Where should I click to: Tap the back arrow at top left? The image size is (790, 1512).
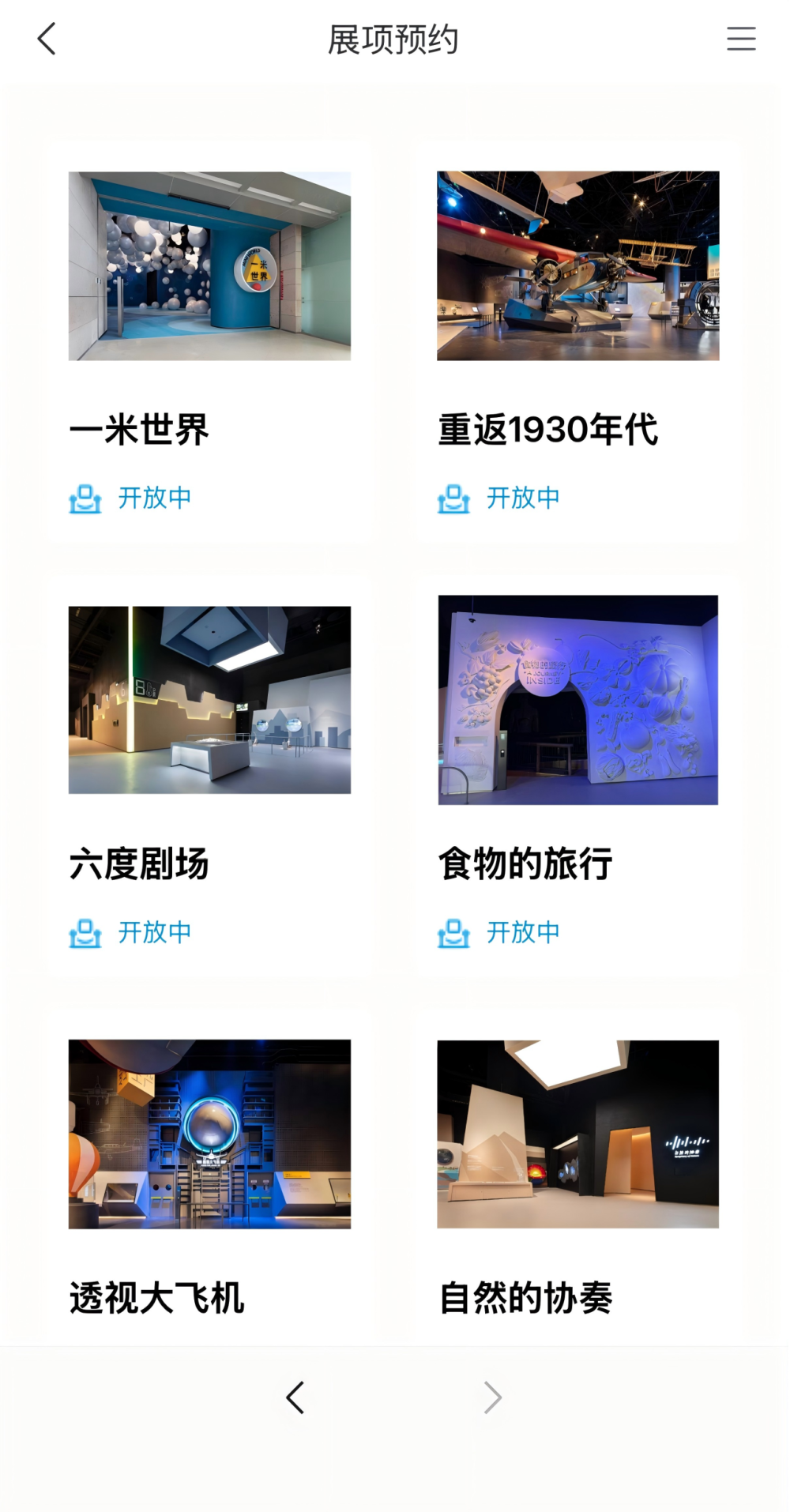coord(47,38)
